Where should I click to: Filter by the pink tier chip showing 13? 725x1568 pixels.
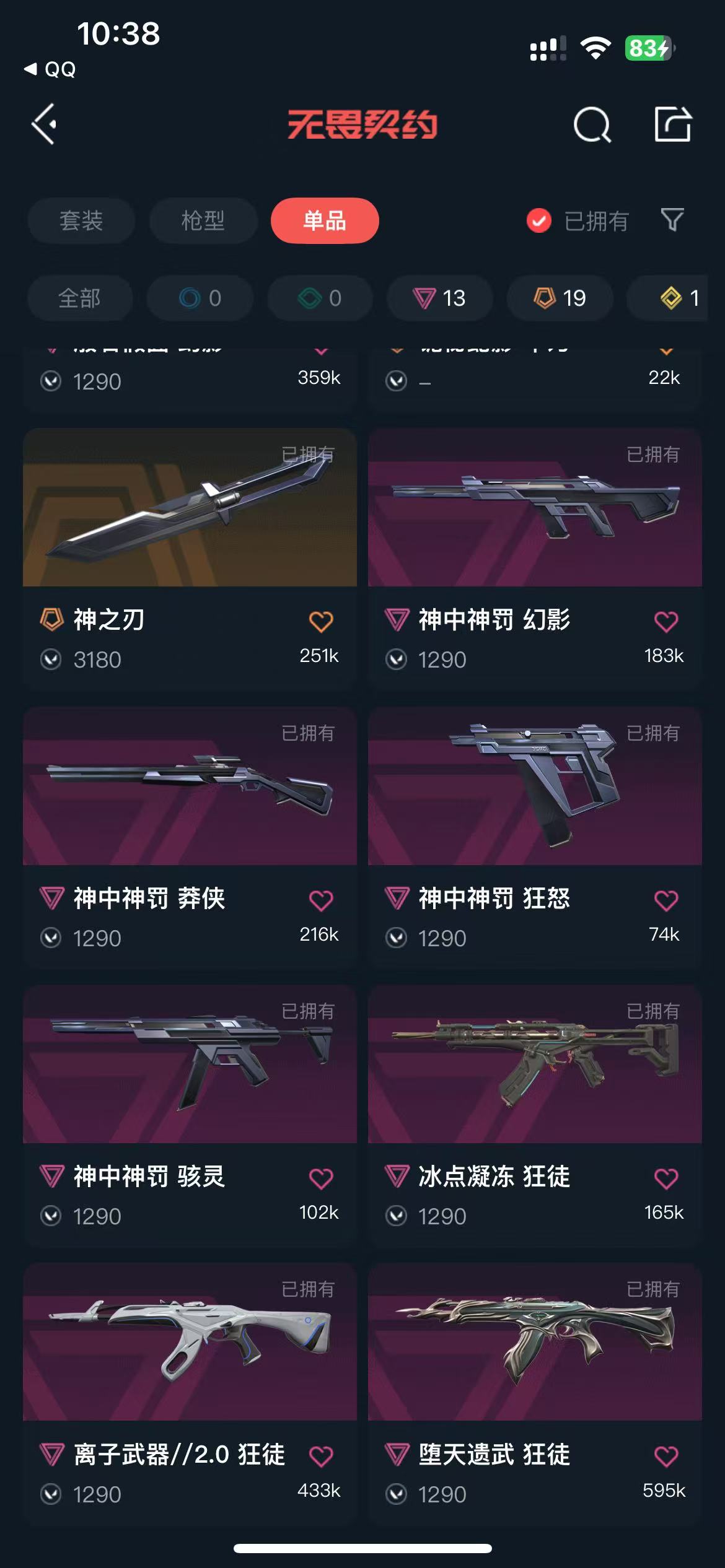[440, 298]
